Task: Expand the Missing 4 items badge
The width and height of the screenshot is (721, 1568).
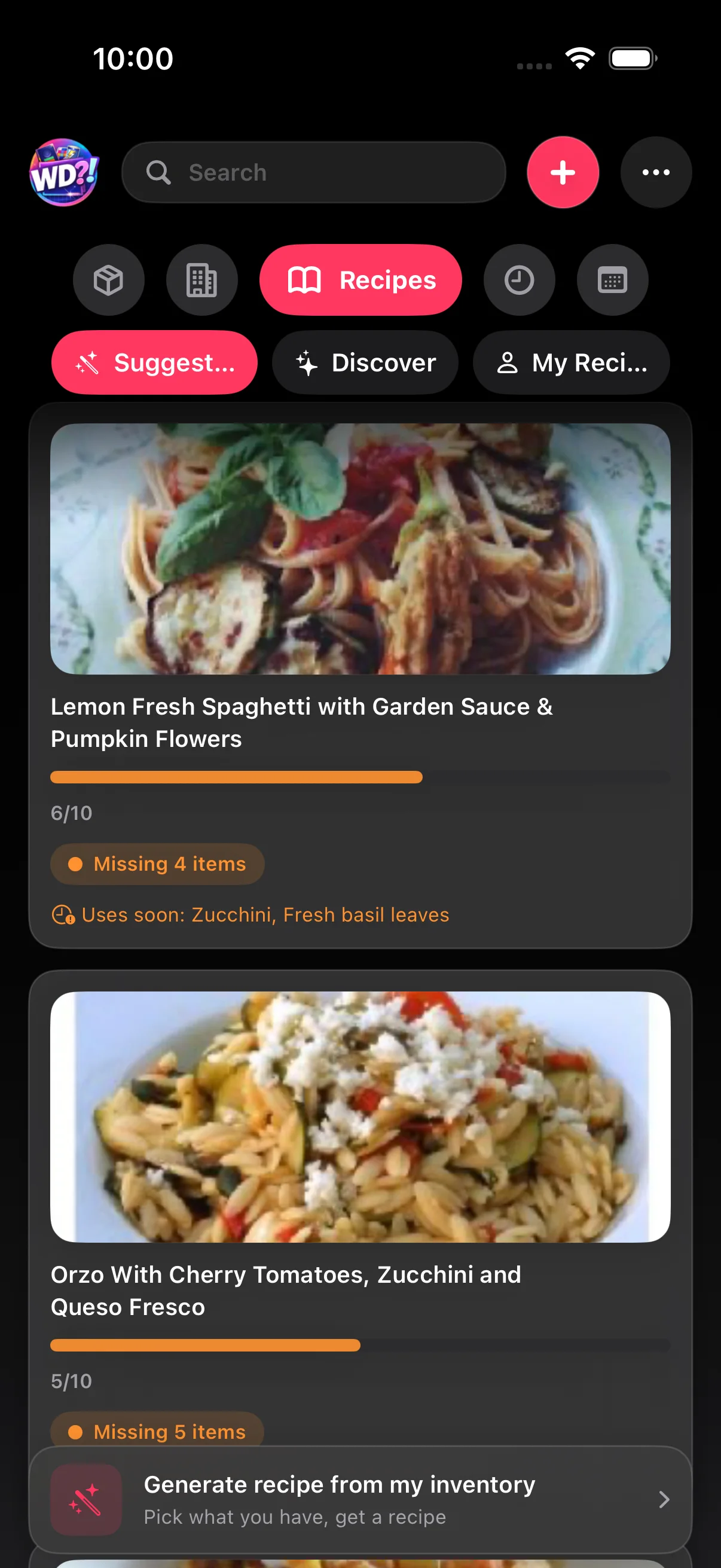Action: [157, 864]
